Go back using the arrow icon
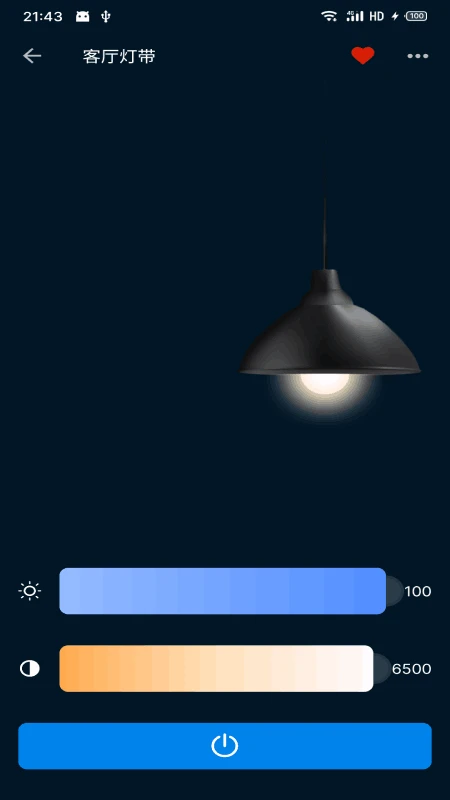The width and height of the screenshot is (450, 800). tap(32, 56)
